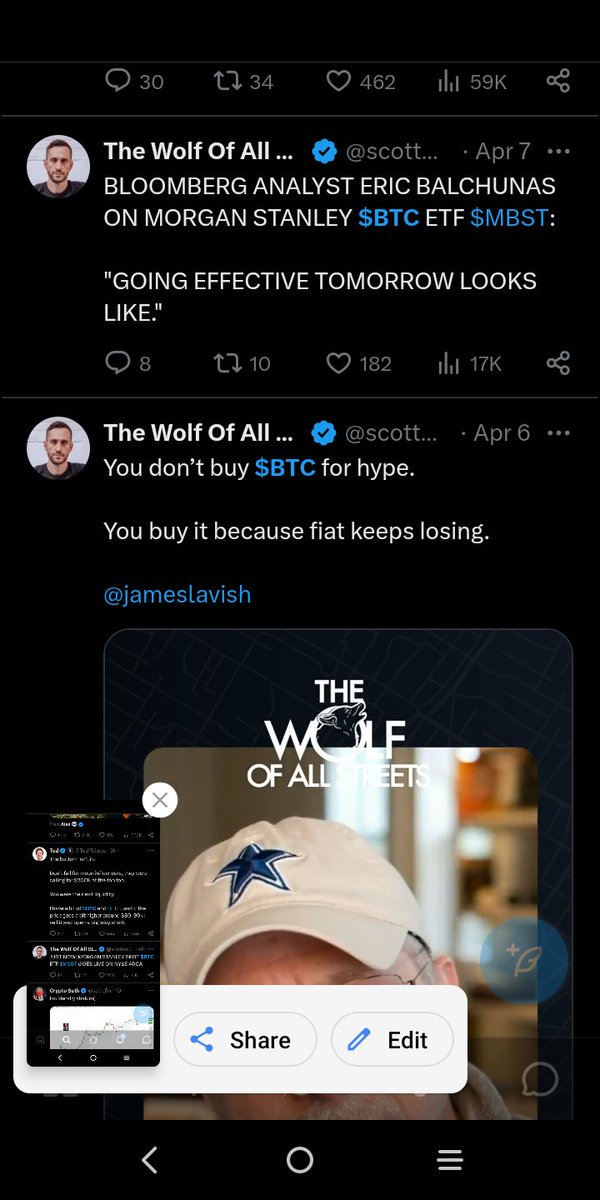Share the captured screenshot
600x1200 pixels.
coord(245,1040)
